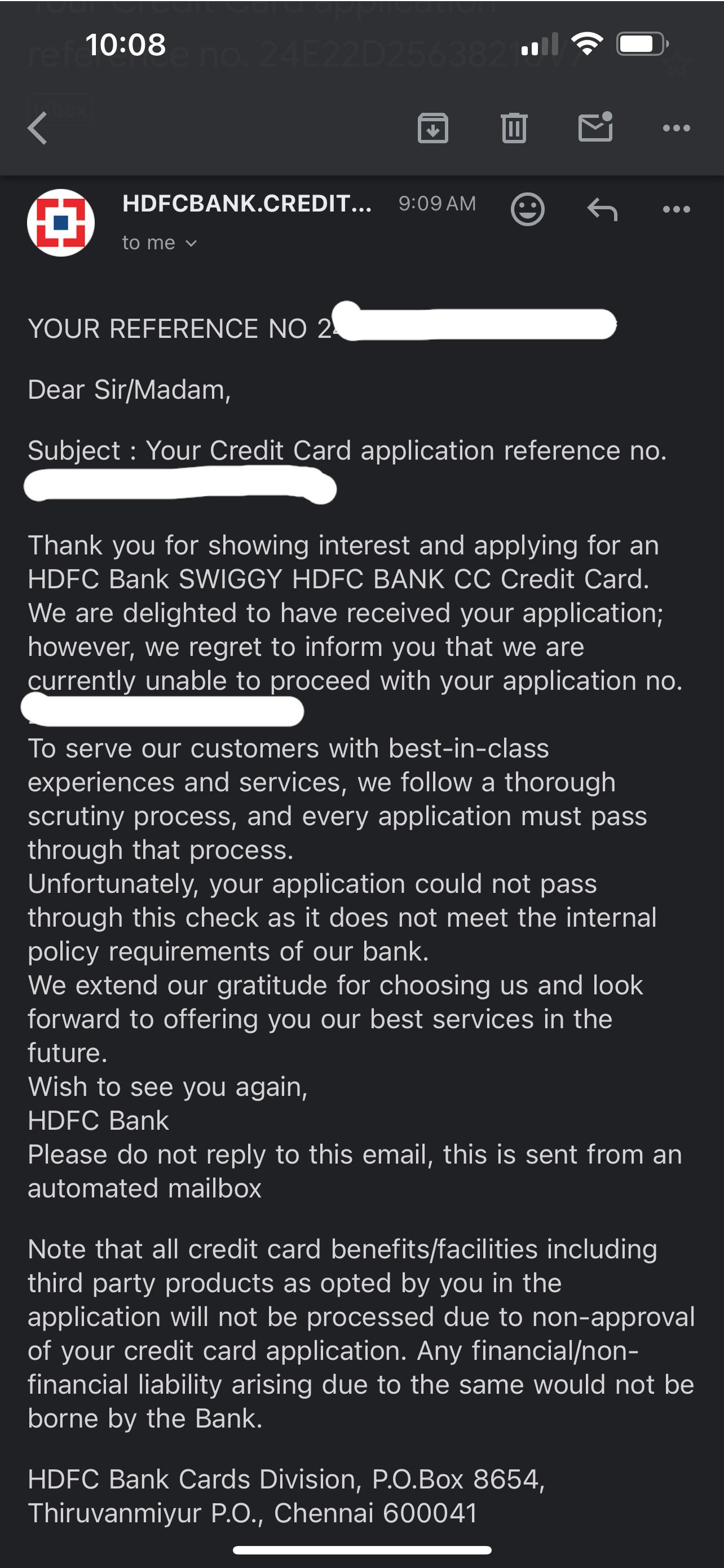Viewport: 724px width, 1568px height.
Task: Expand the 'to me' recipient details
Action: click(x=160, y=243)
